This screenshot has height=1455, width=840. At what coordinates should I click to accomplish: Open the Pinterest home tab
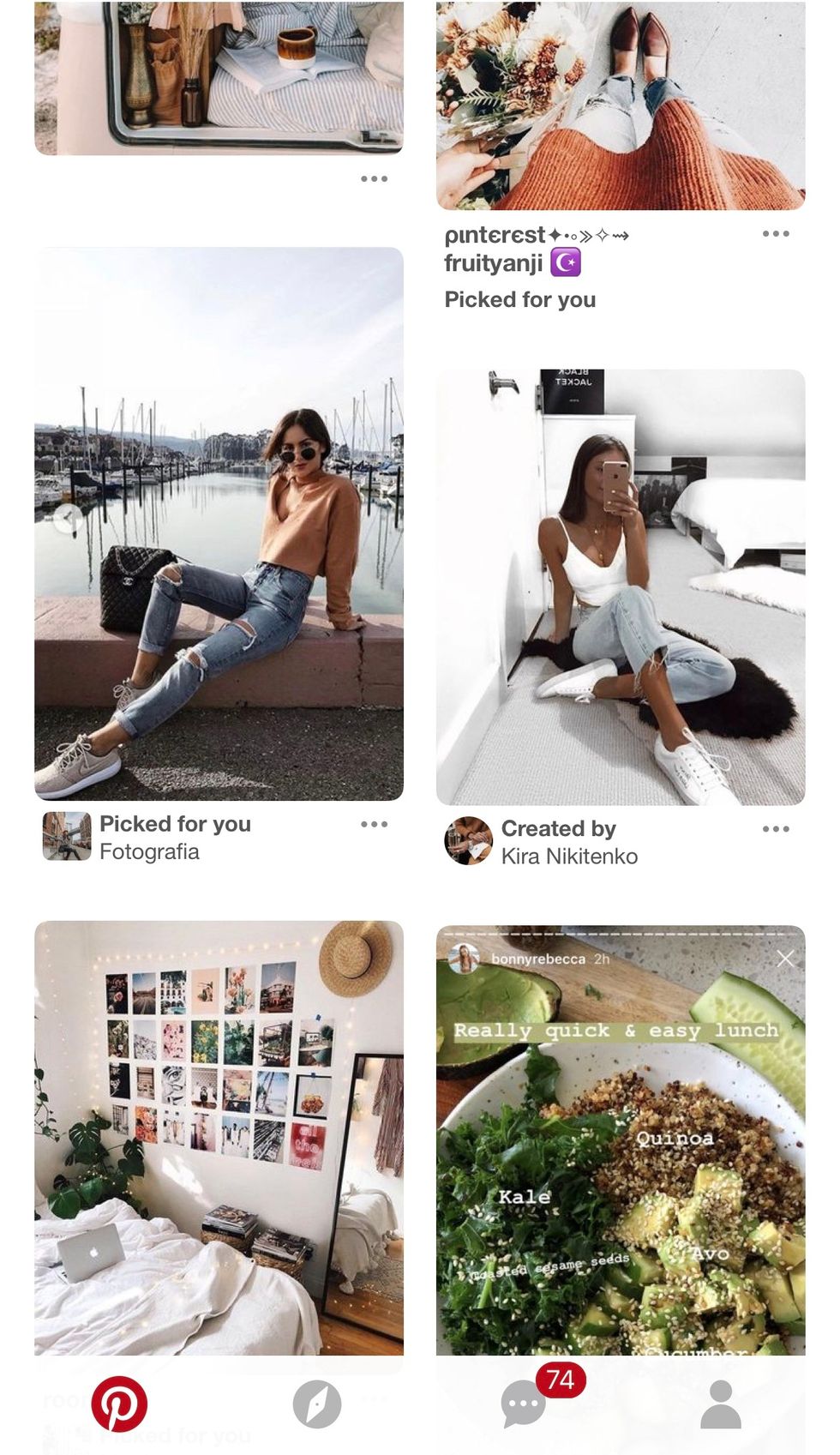[119, 1404]
